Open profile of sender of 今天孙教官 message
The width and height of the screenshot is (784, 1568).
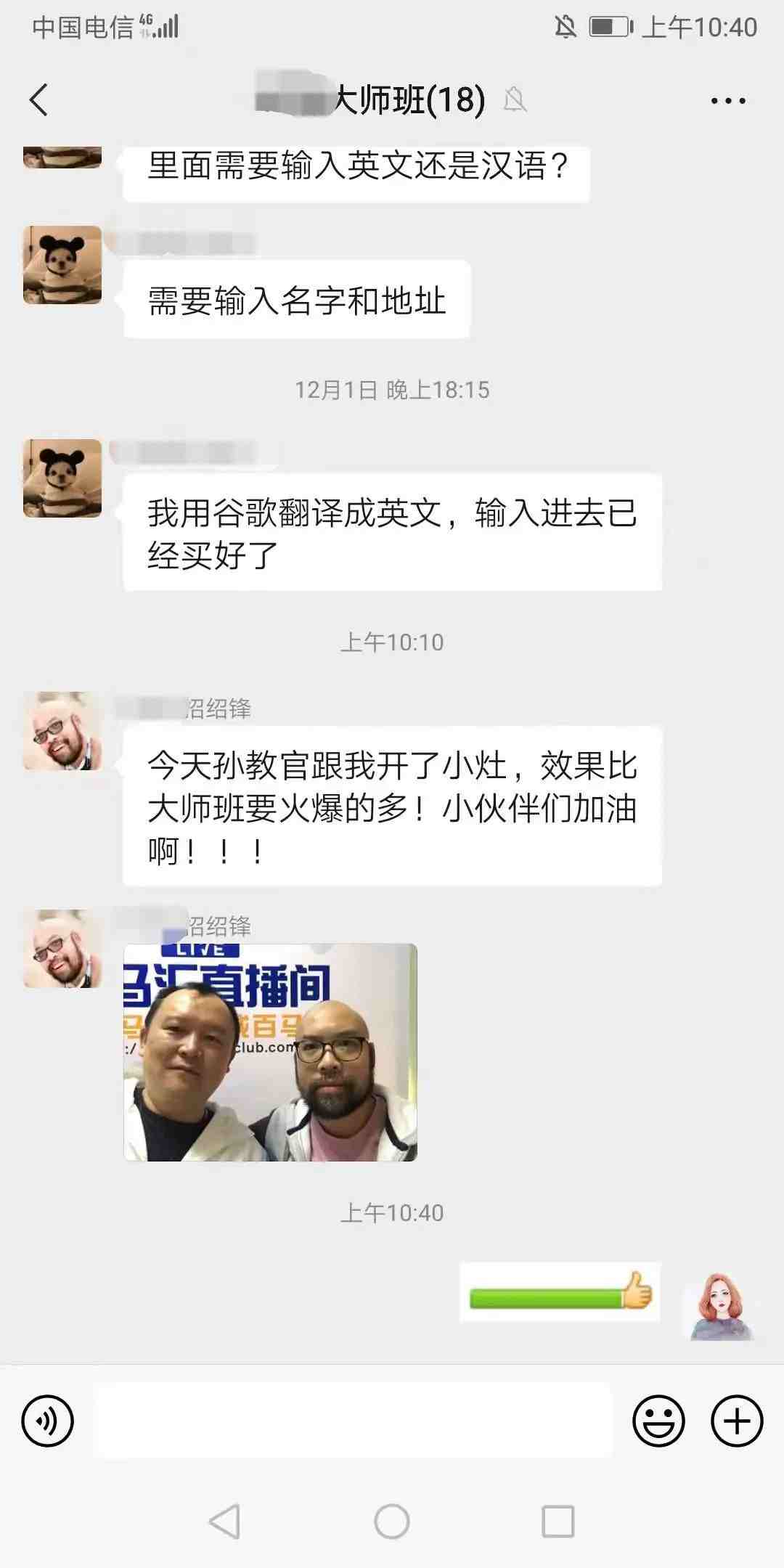click(62, 731)
